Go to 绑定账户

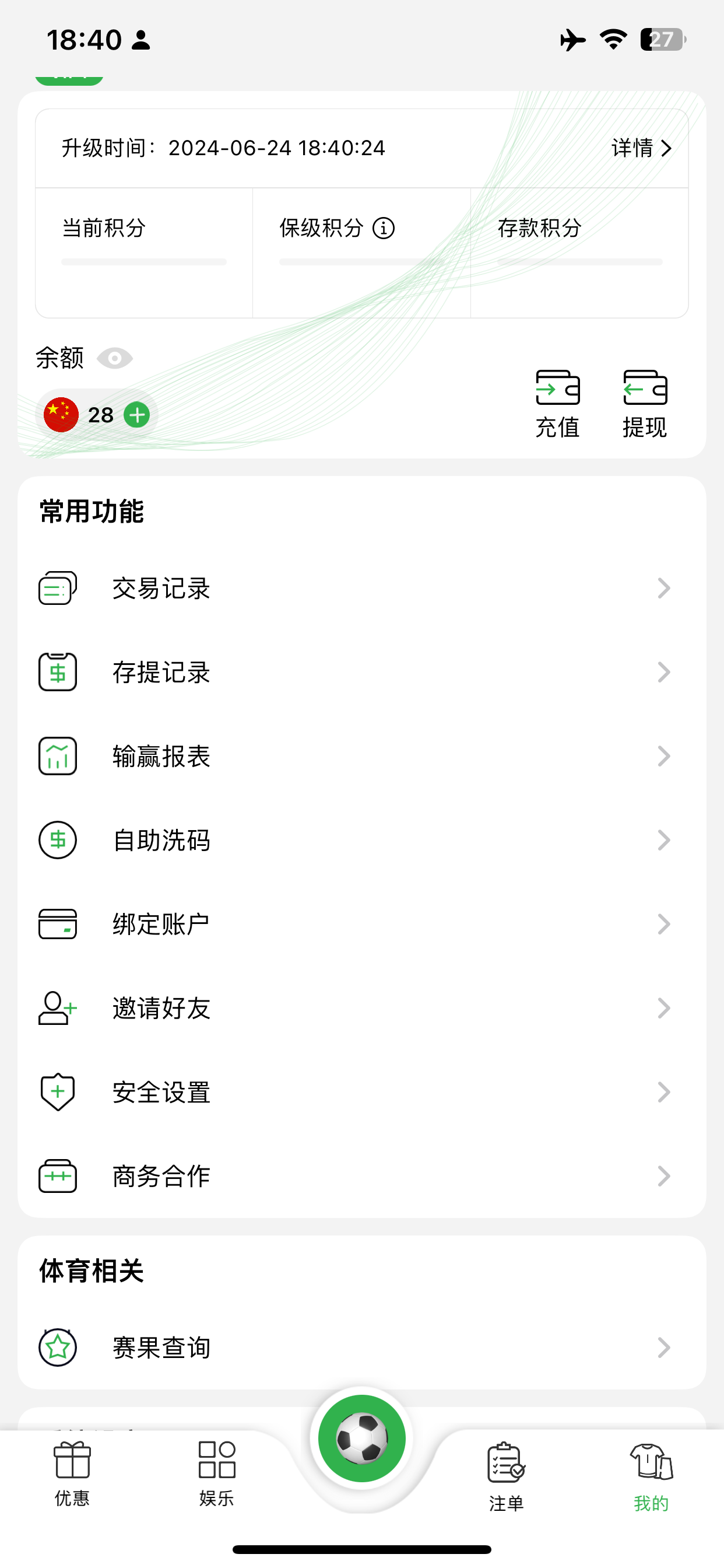pos(361,924)
